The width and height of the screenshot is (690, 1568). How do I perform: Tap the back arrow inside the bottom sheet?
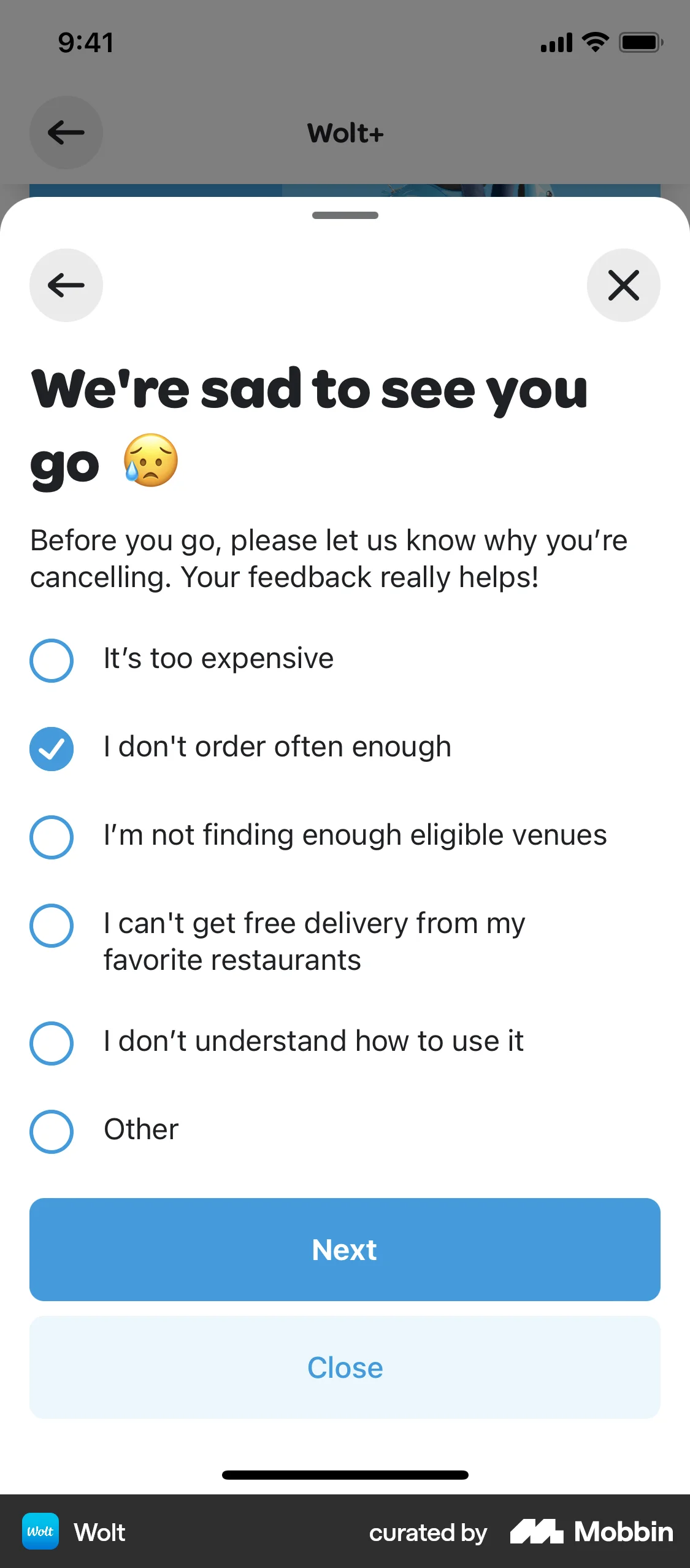66,285
